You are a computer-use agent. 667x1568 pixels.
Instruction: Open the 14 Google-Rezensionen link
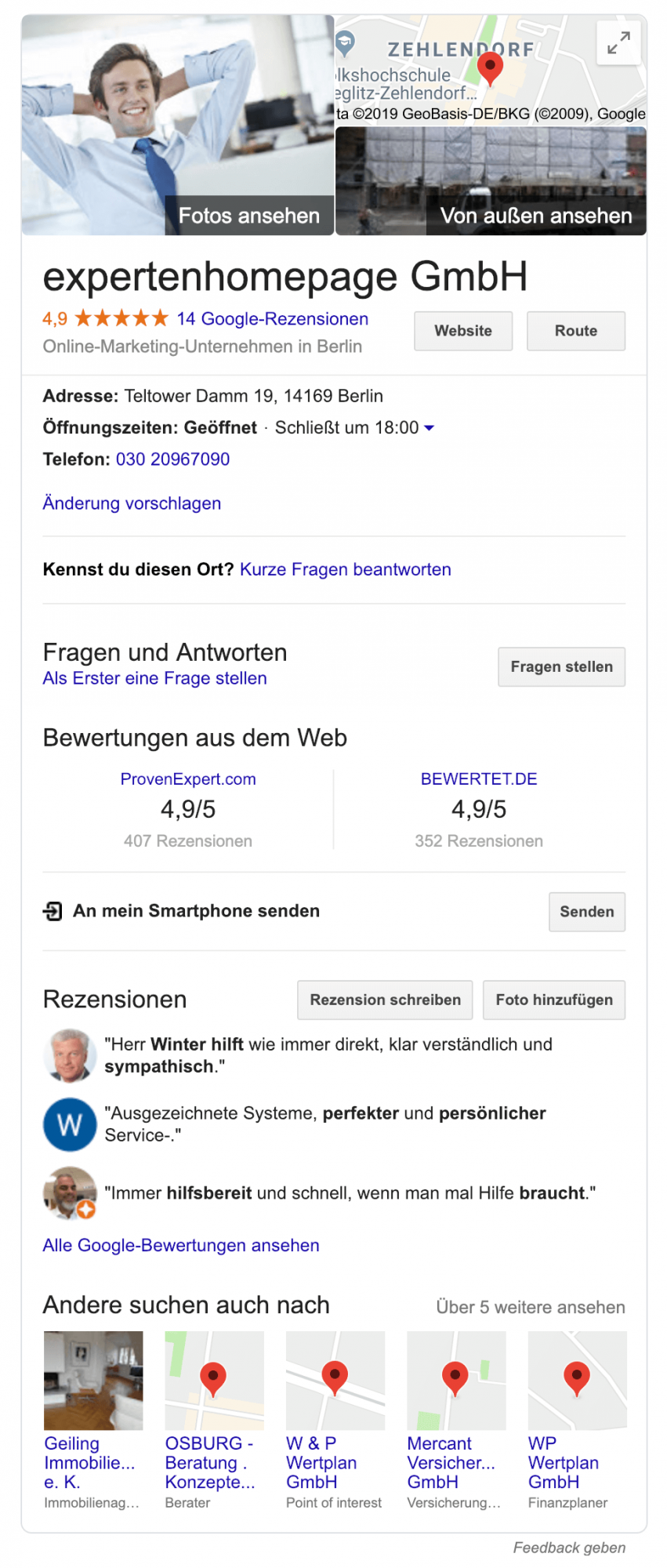point(272,319)
